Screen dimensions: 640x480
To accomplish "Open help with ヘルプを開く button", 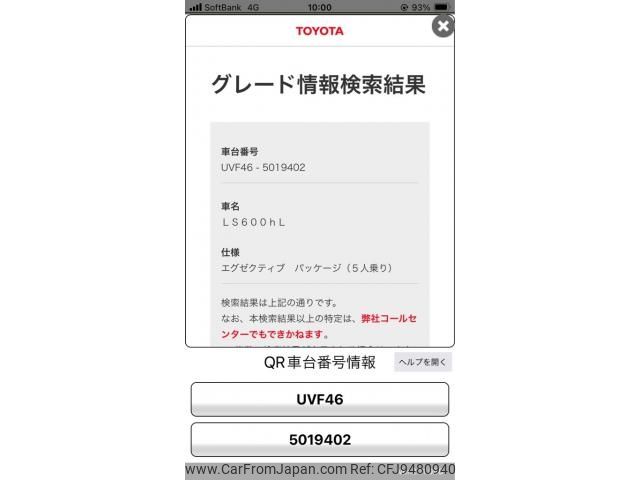I will pos(422,363).
